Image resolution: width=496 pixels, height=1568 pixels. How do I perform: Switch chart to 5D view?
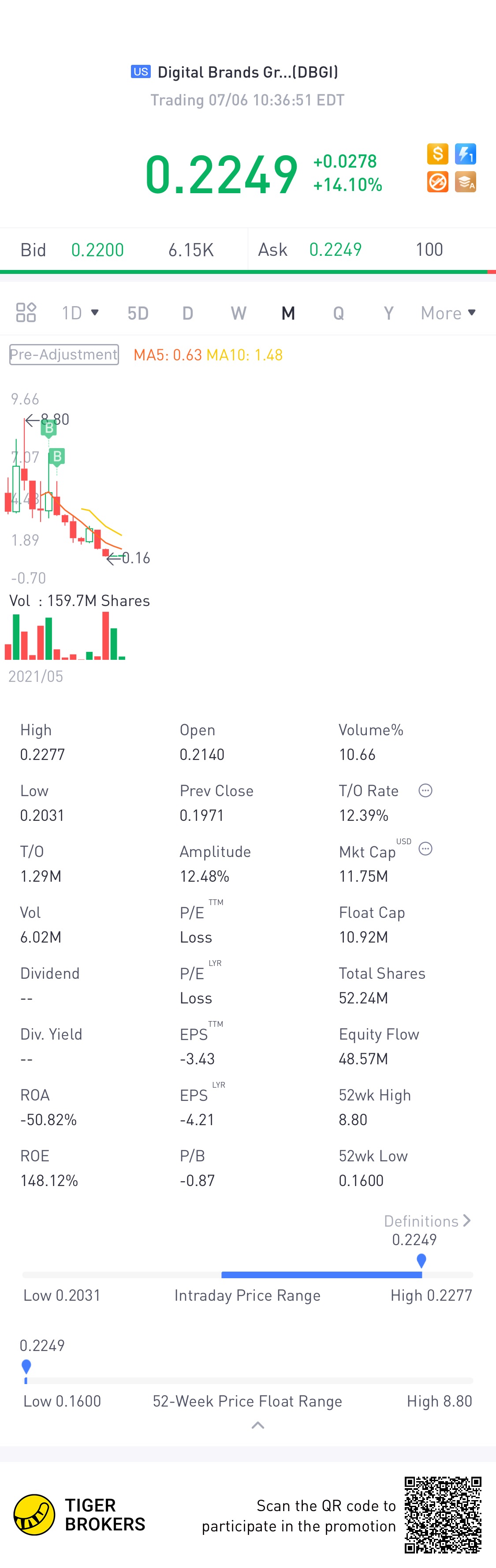pyautogui.click(x=138, y=313)
